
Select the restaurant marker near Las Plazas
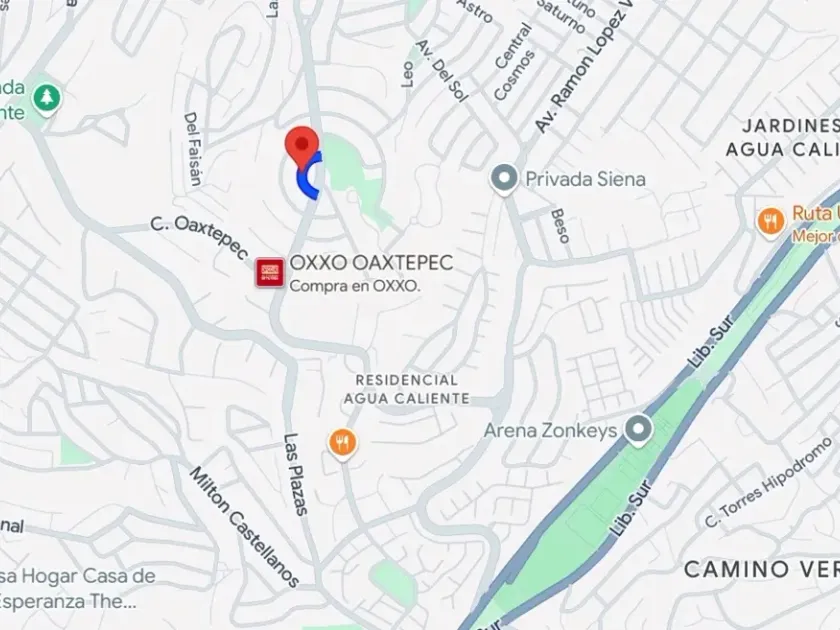tap(342, 442)
